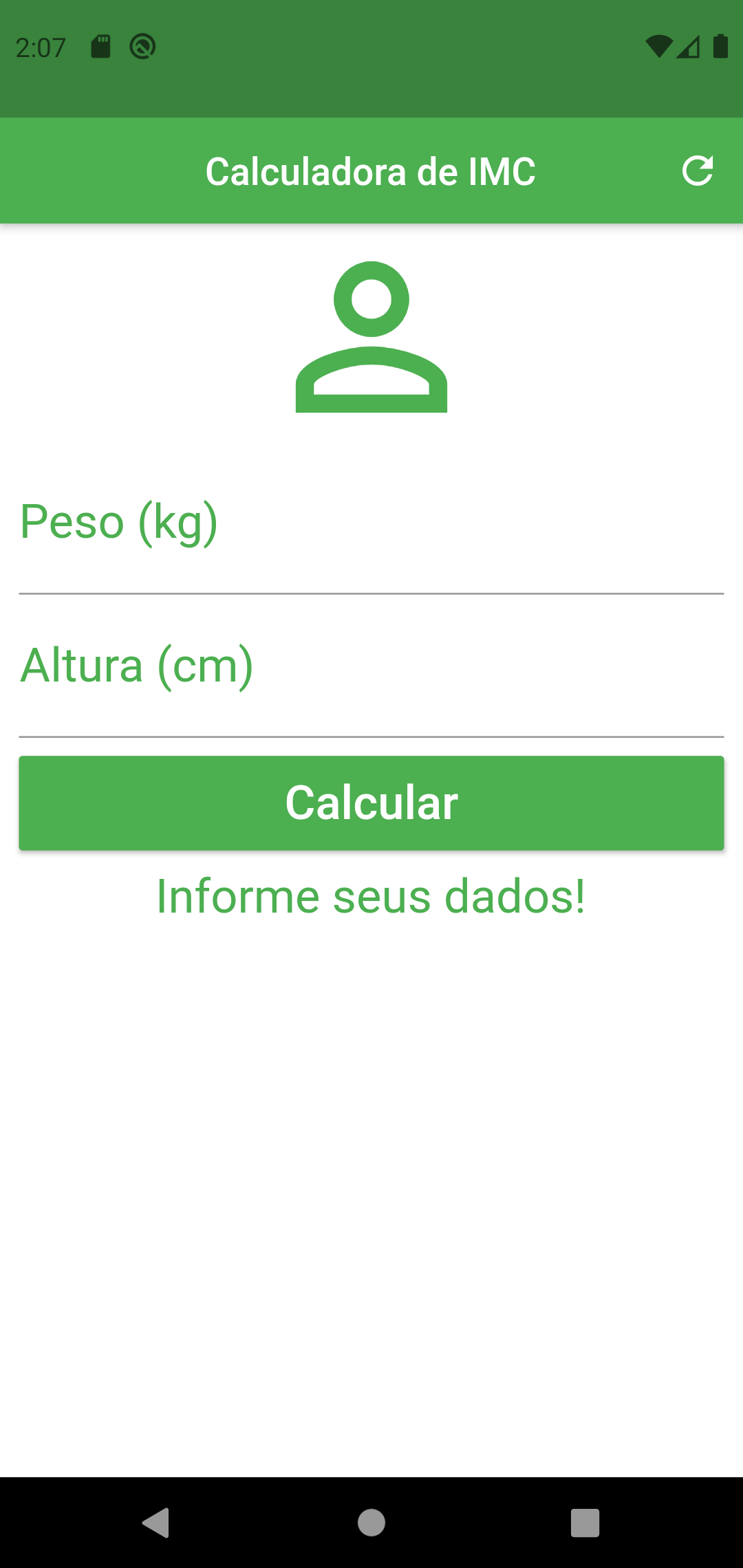Image resolution: width=743 pixels, height=1568 pixels.
Task: Hit the Calcular button
Action: 371,803
